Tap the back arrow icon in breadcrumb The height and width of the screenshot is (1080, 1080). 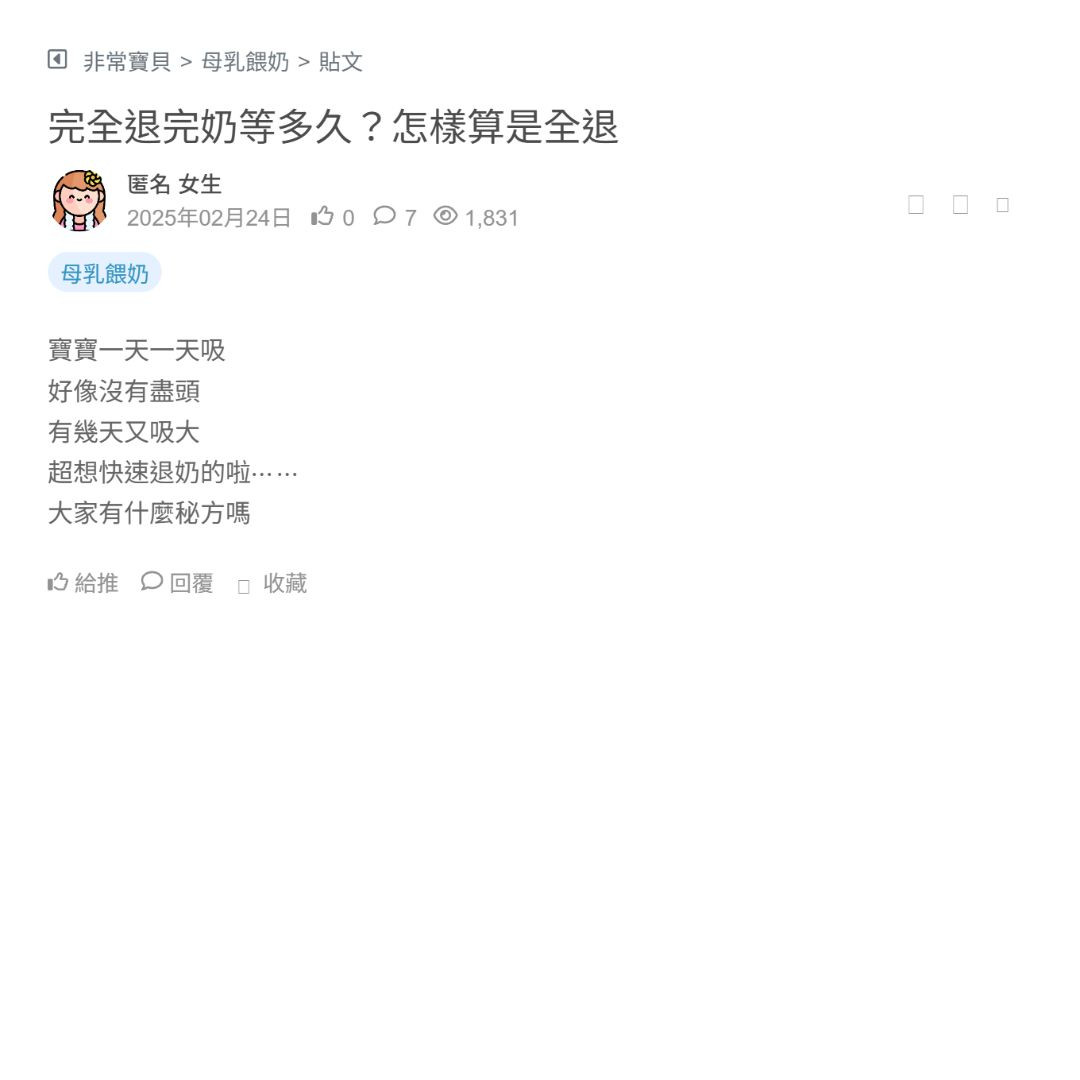click(57, 60)
